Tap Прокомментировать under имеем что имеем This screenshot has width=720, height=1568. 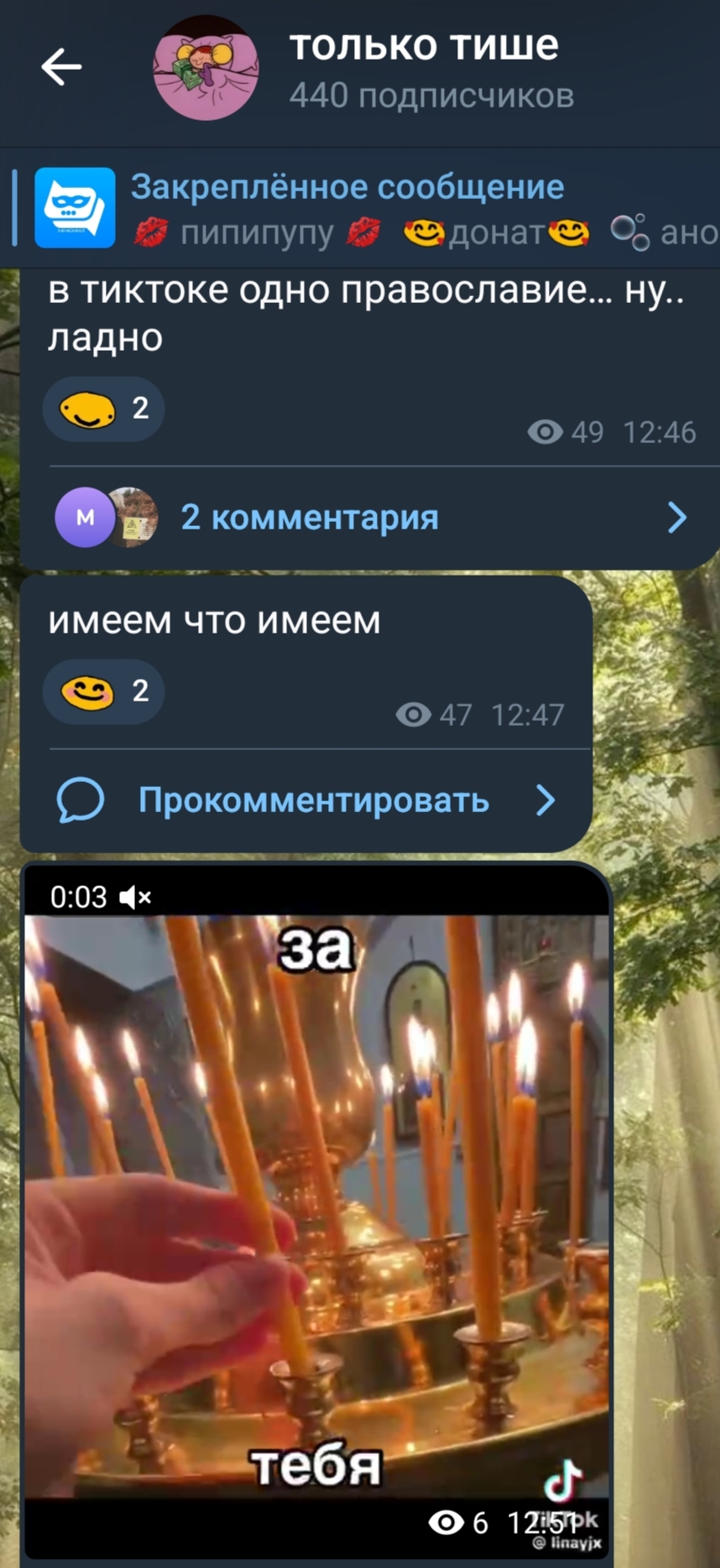306,800
